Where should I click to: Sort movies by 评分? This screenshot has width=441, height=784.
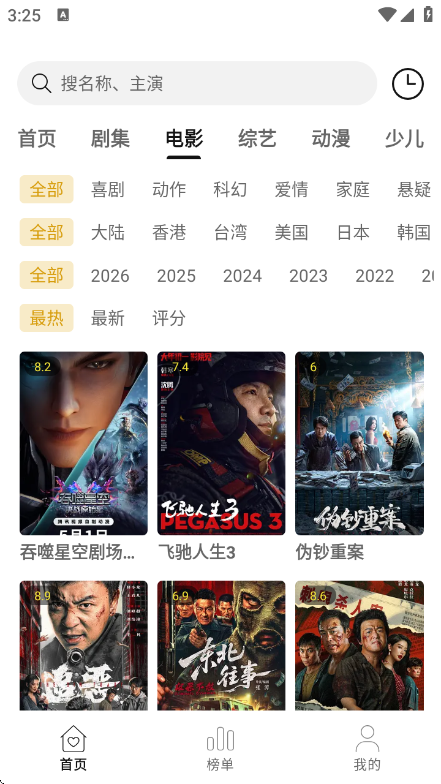(169, 318)
